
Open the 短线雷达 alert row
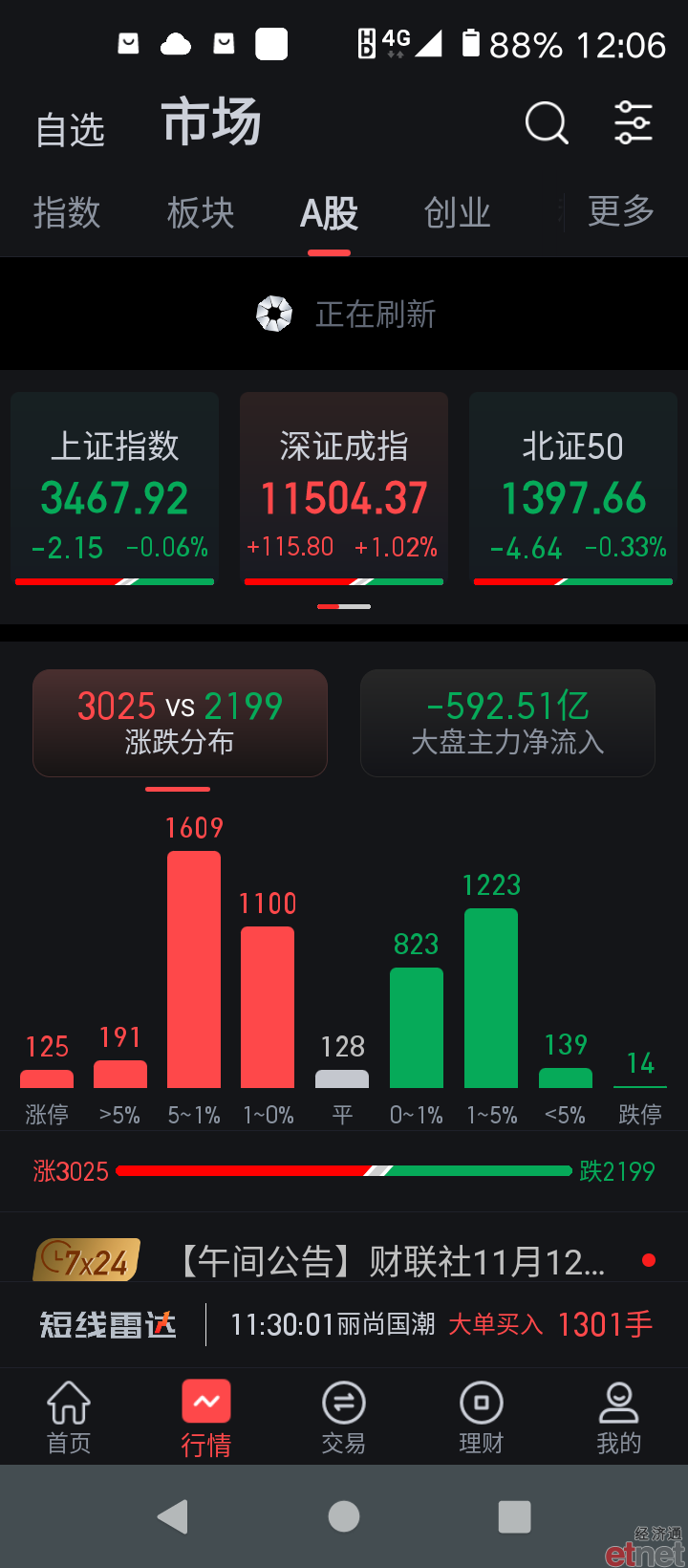[344, 1325]
